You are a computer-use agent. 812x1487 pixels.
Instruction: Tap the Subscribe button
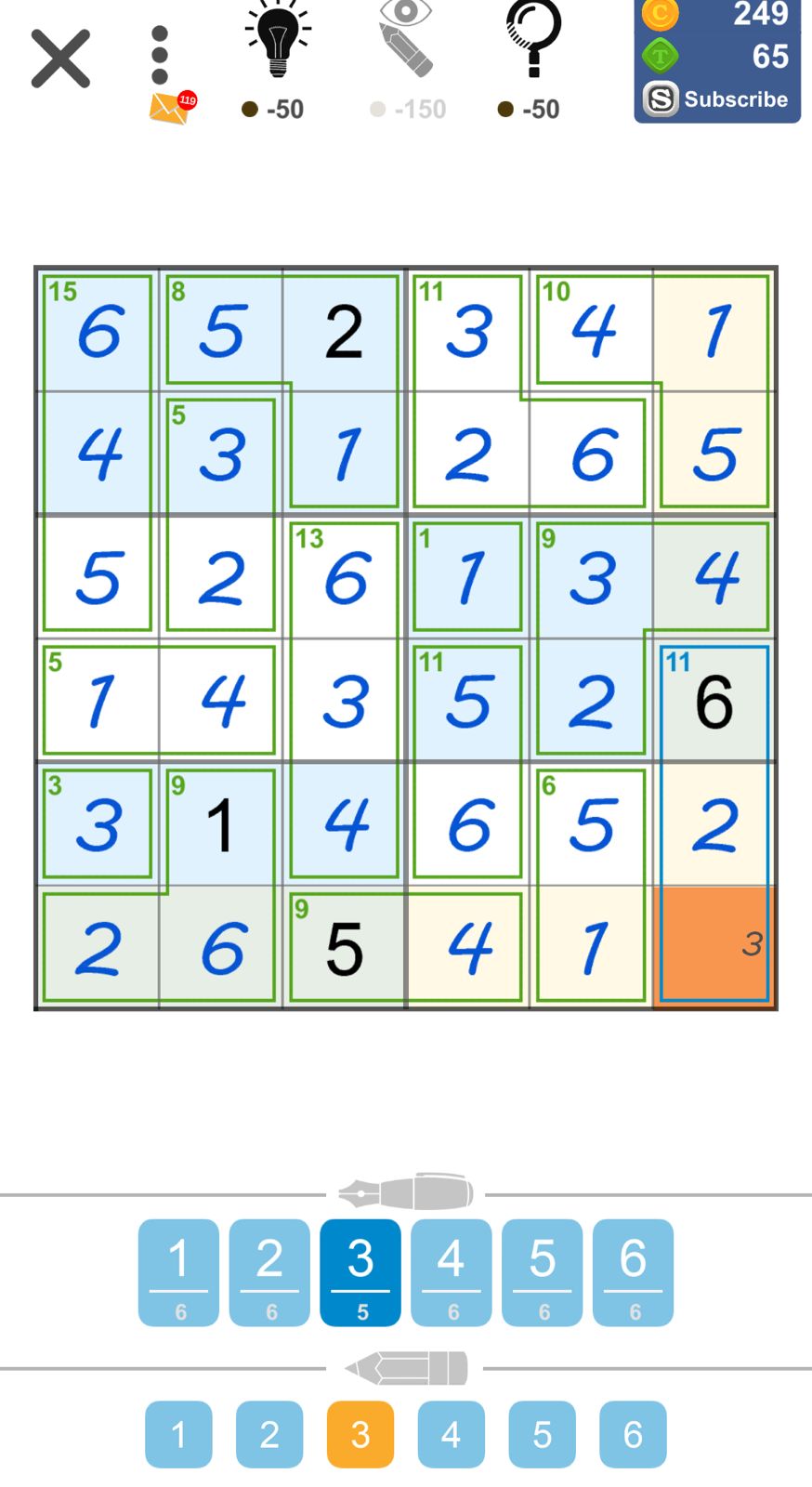pos(717,99)
